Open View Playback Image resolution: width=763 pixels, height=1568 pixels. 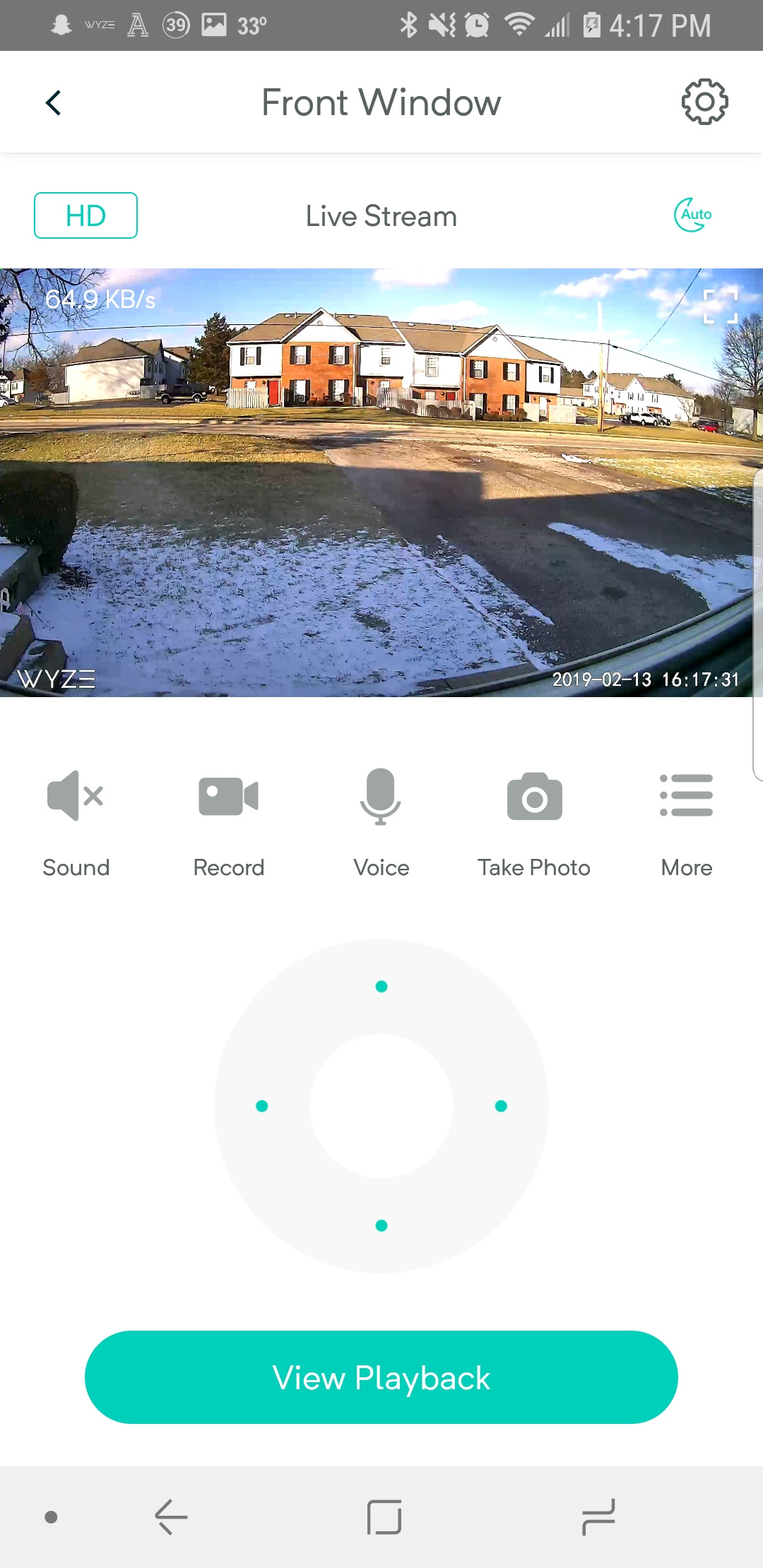(x=381, y=1377)
